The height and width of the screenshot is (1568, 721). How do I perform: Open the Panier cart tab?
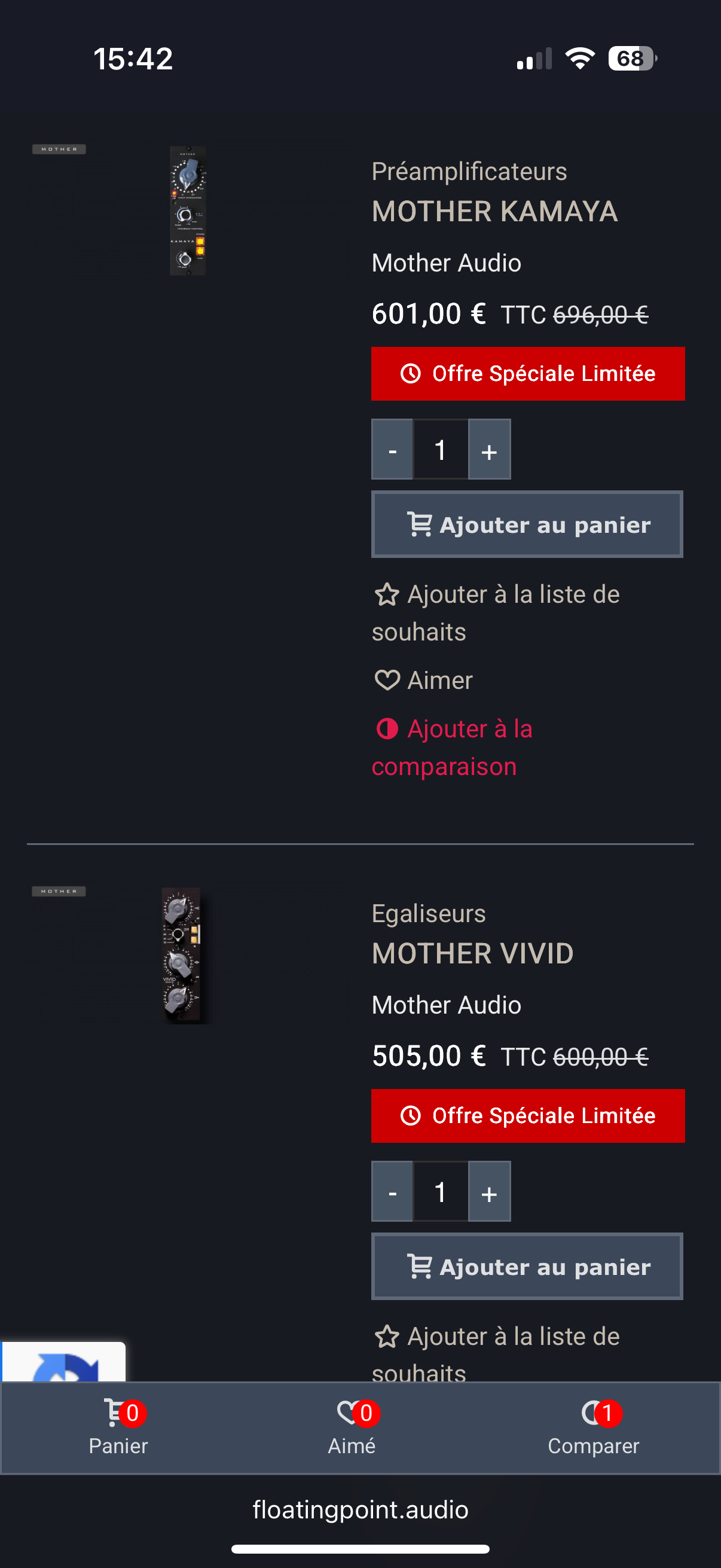[118, 1428]
